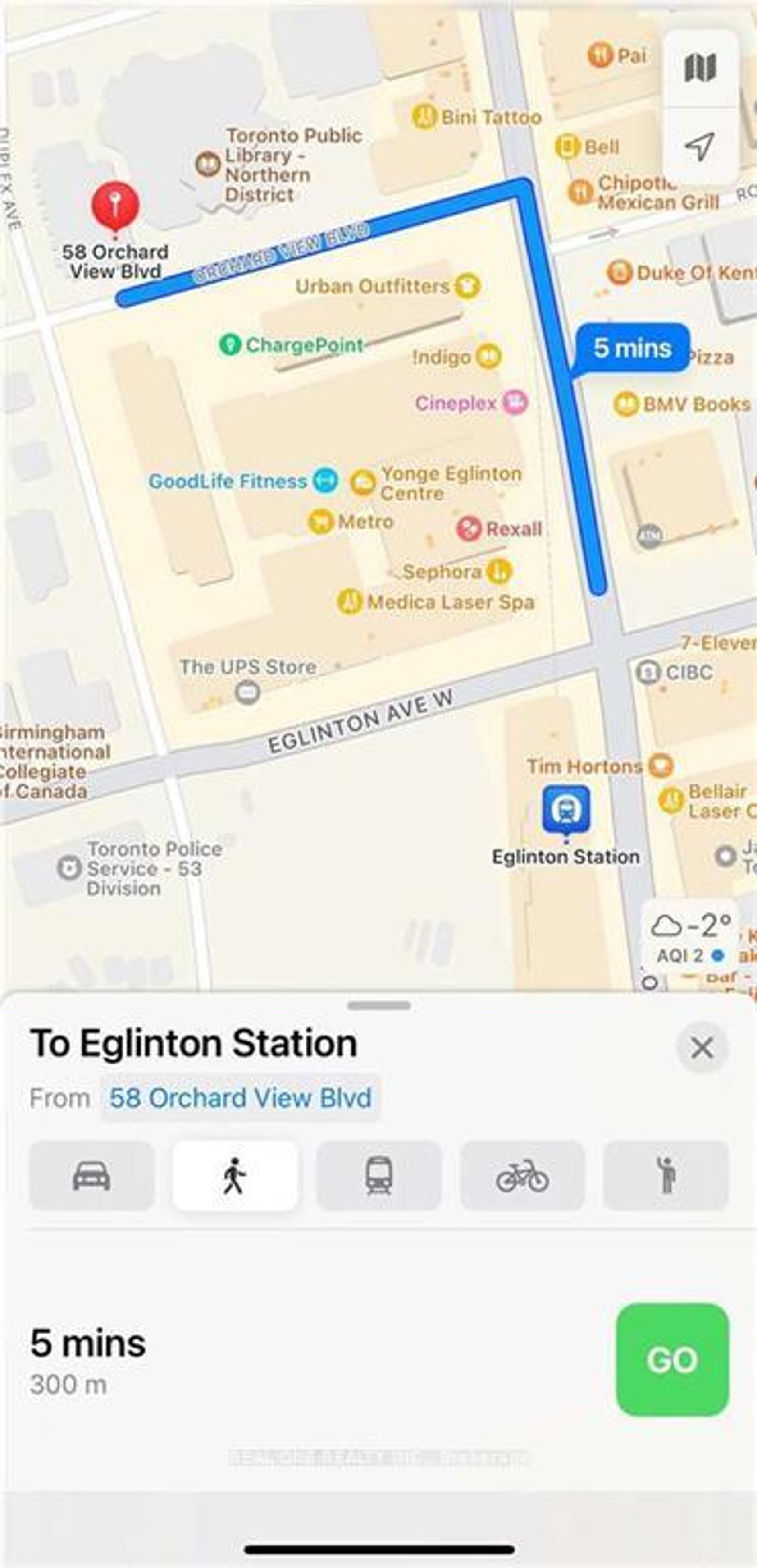This screenshot has width=757, height=1568.
Task: Expand the directions sheet grabber
Action: (378, 1005)
